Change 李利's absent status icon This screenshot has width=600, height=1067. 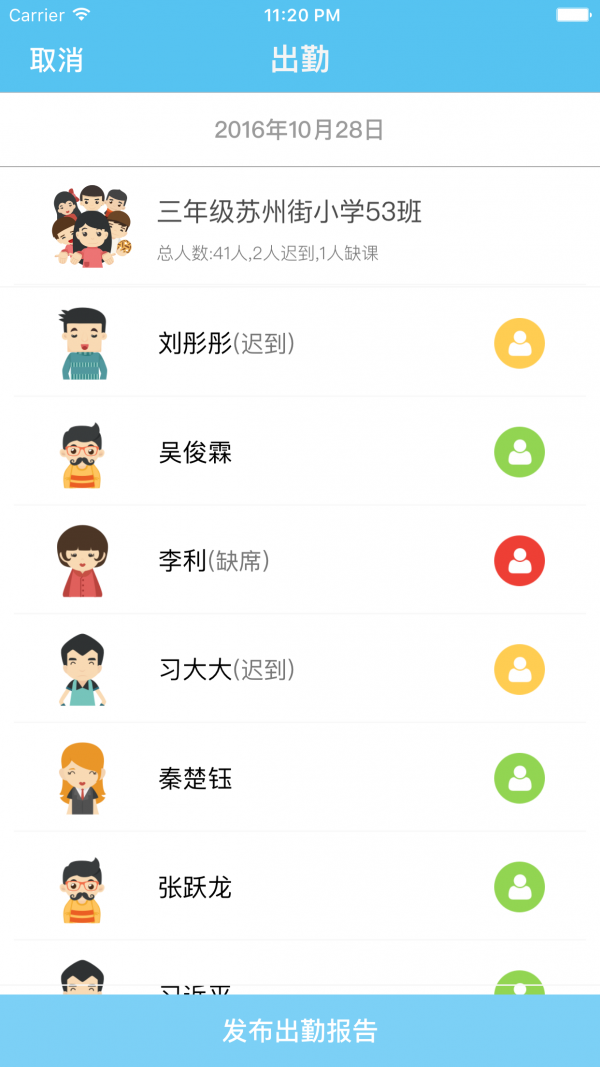[x=519, y=561]
